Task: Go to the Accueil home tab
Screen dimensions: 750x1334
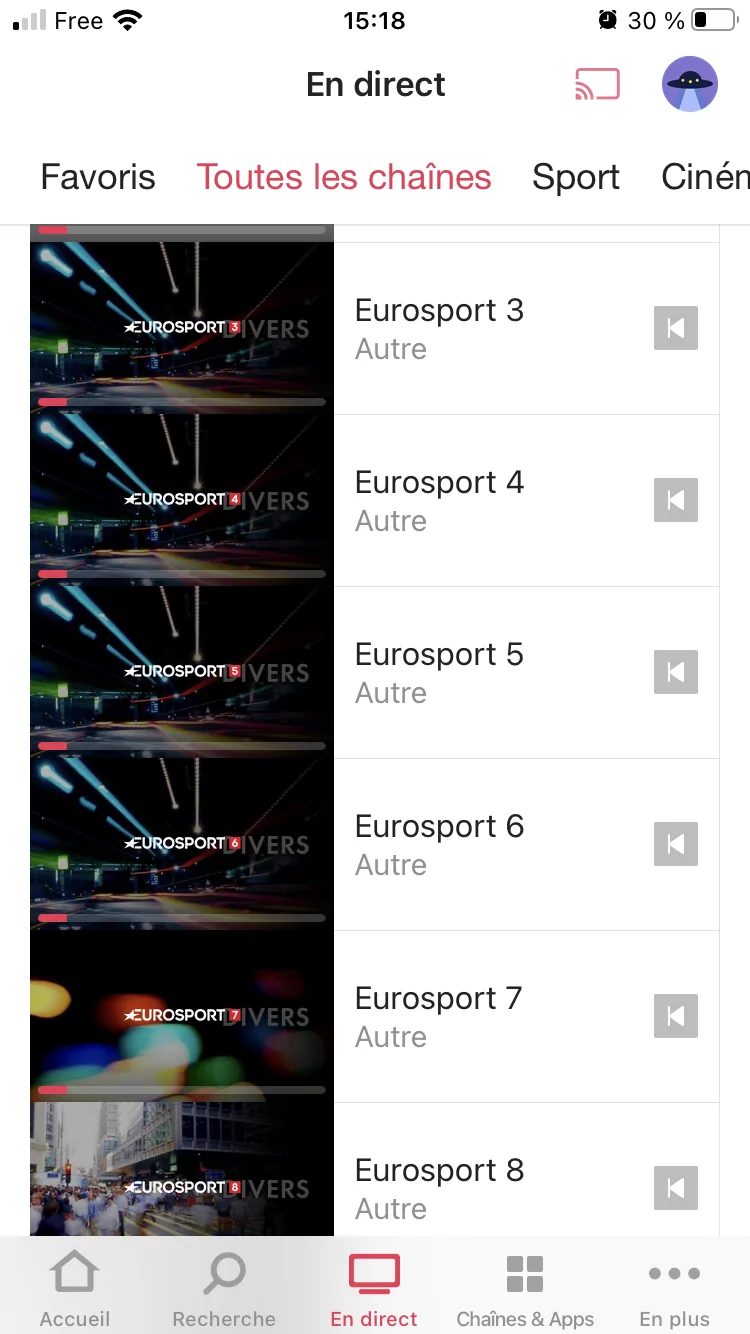Action: 75,1290
